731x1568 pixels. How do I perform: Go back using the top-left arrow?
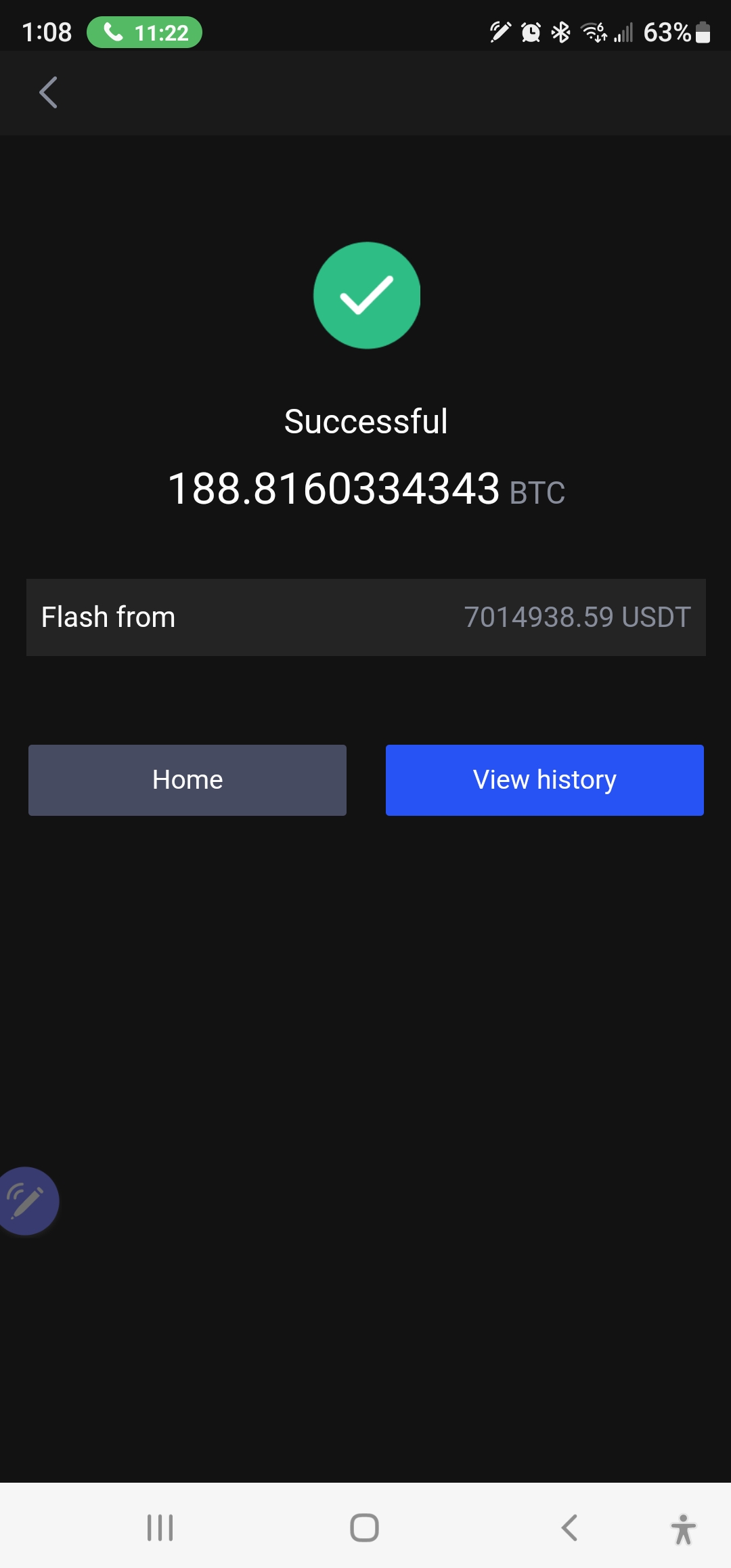coord(47,93)
